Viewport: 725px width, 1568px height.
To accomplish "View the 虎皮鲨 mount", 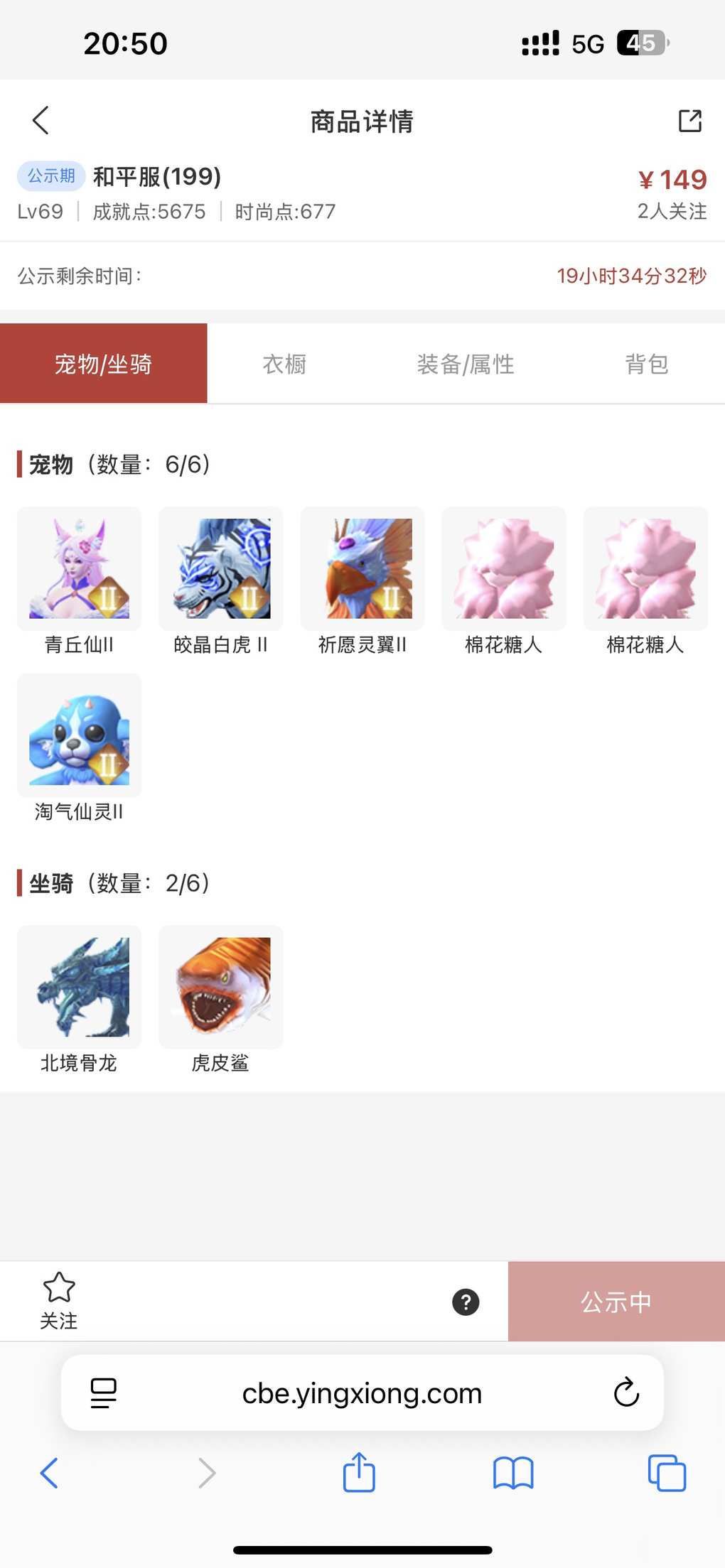I will 221,987.
